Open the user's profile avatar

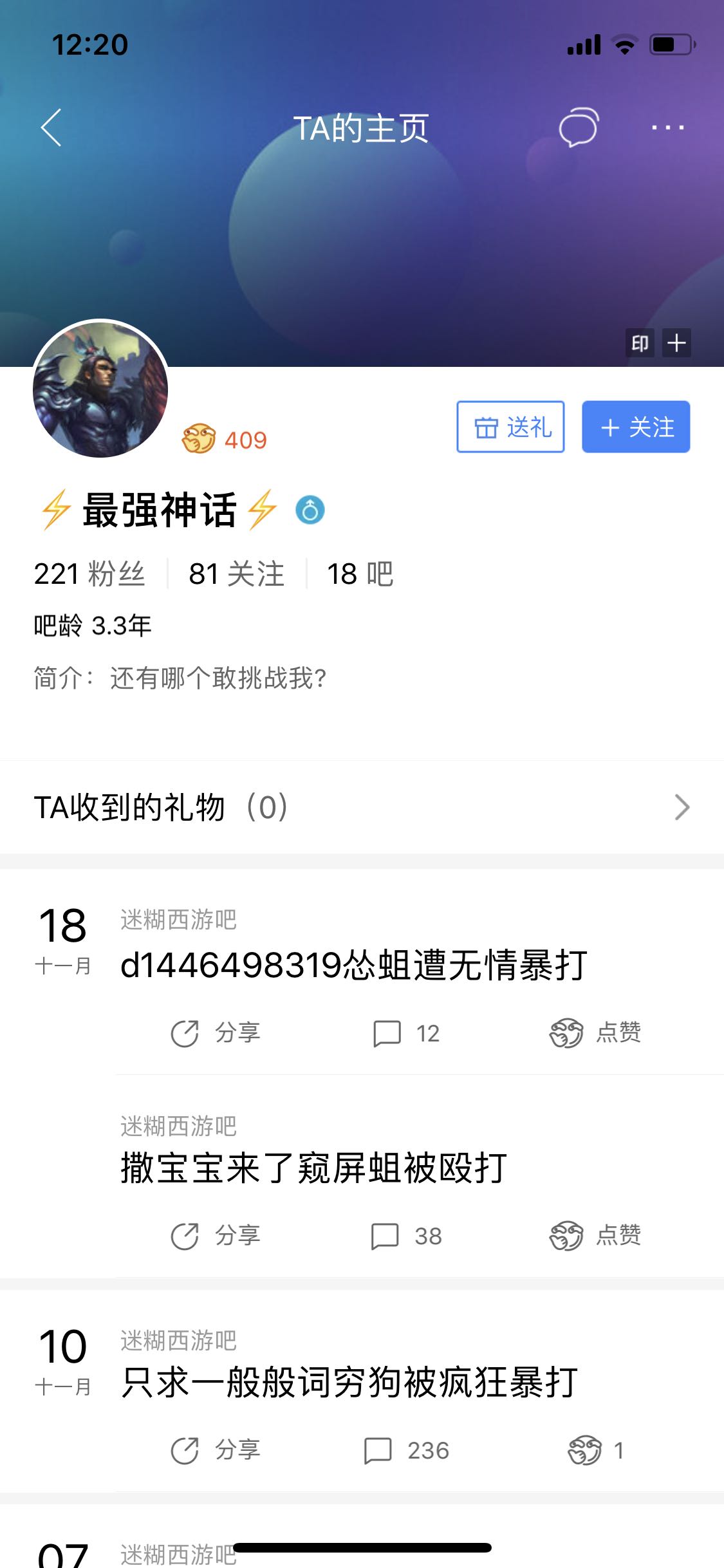[x=100, y=389]
